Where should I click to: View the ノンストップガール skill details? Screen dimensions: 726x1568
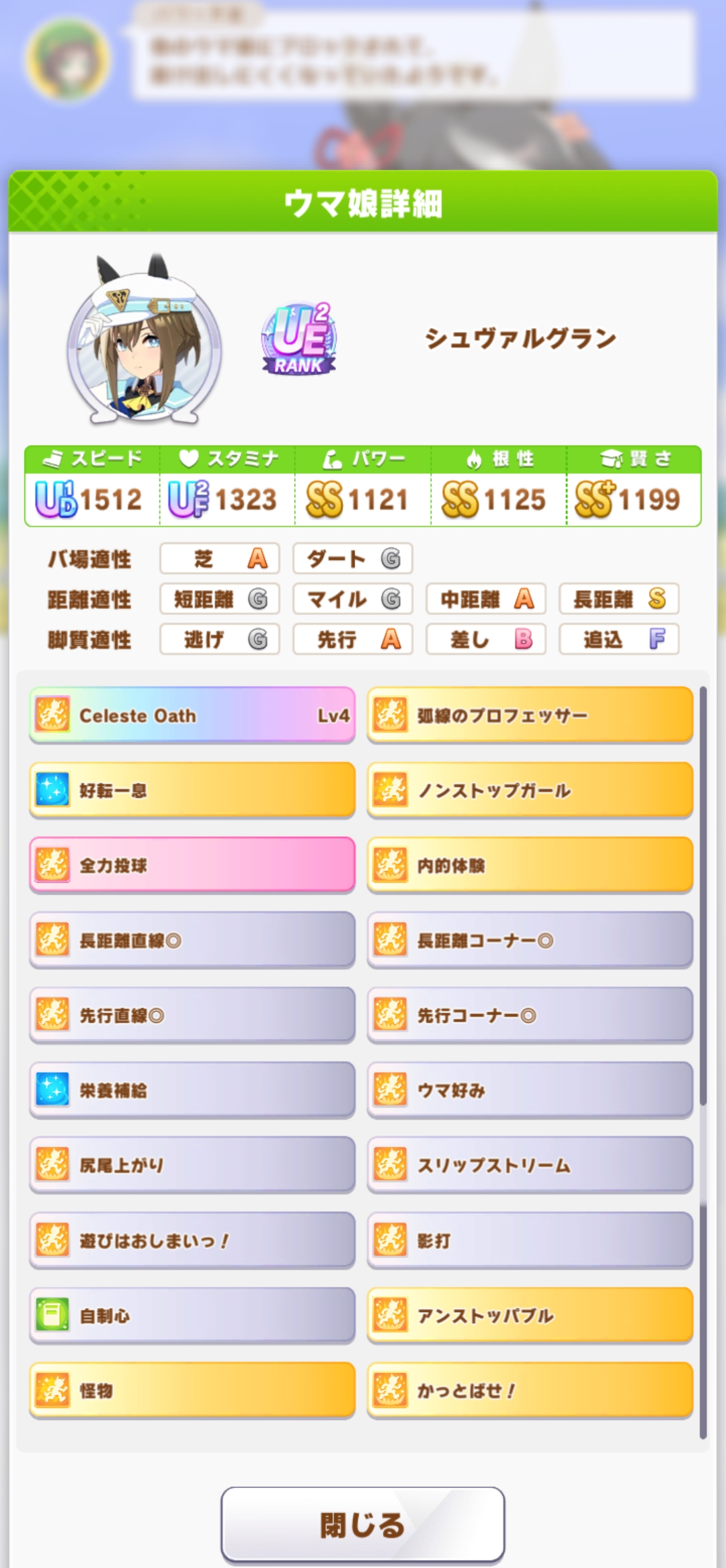[530, 790]
